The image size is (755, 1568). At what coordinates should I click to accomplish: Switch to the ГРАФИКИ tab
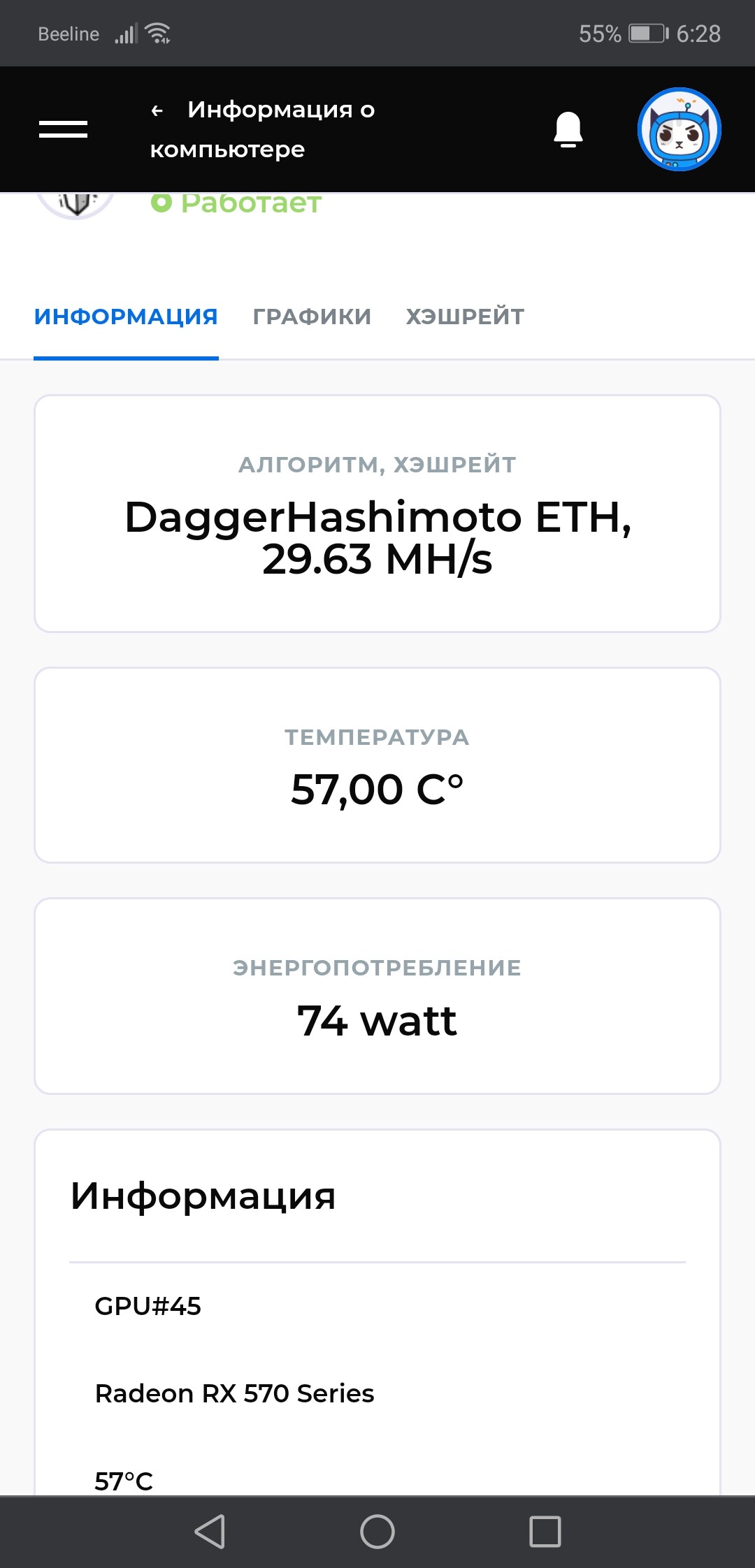[x=312, y=317]
